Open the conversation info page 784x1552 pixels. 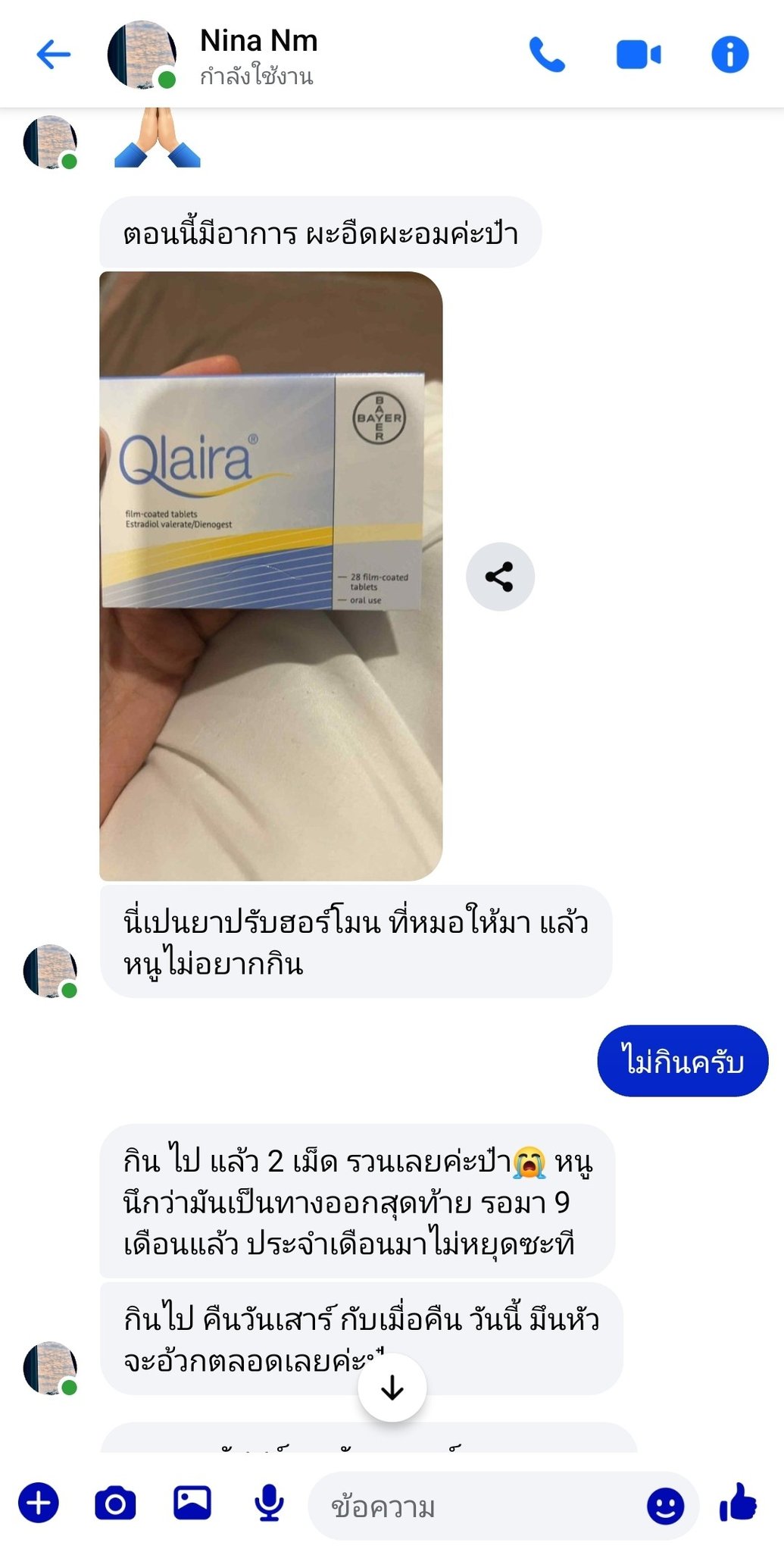pos(729,55)
